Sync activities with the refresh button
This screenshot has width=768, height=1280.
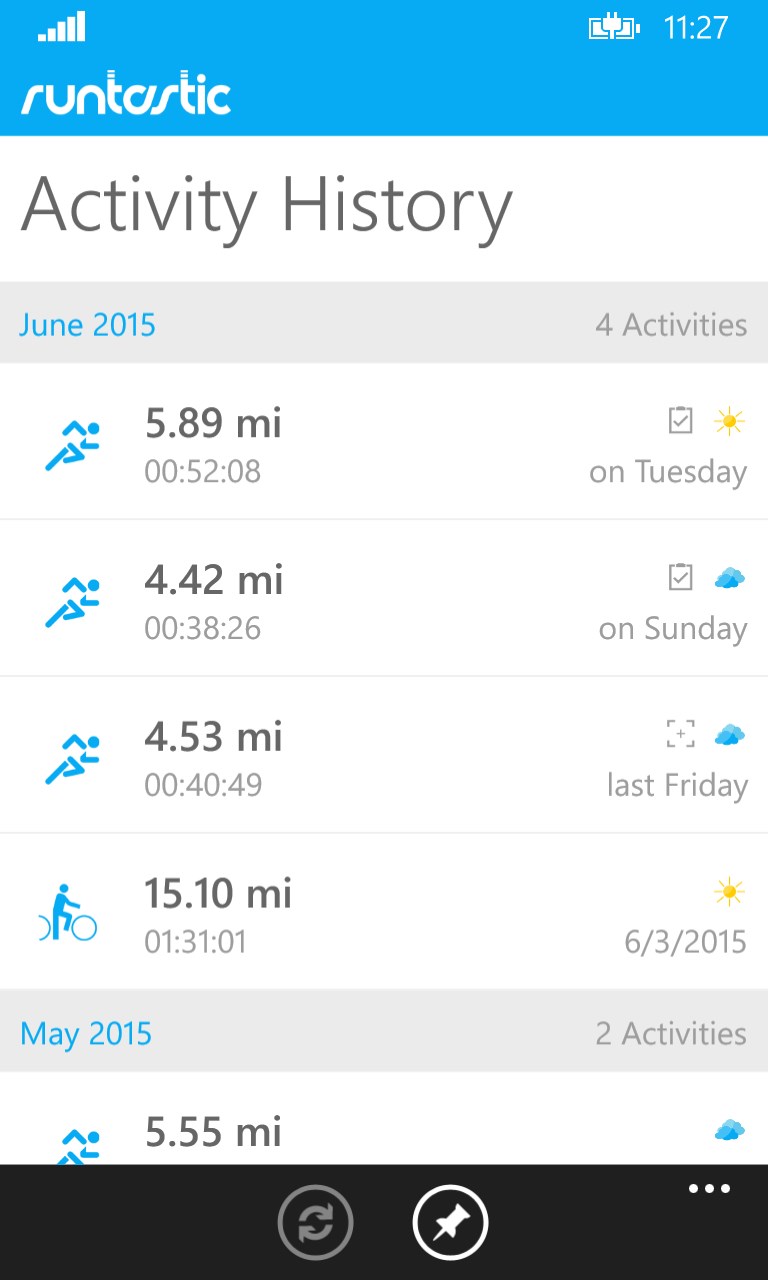coord(316,1222)
